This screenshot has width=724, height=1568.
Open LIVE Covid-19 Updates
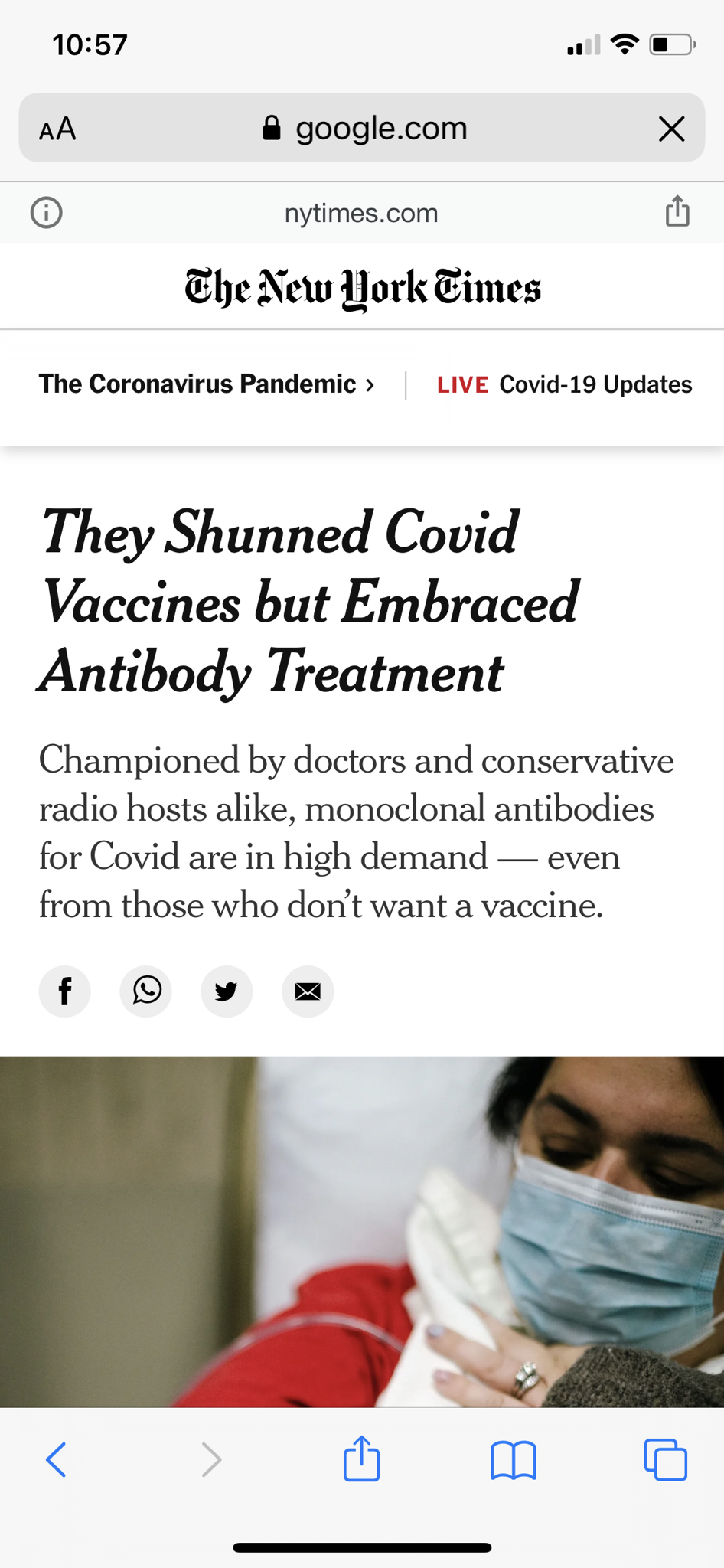pyautogui.click(x=564, y=384)
